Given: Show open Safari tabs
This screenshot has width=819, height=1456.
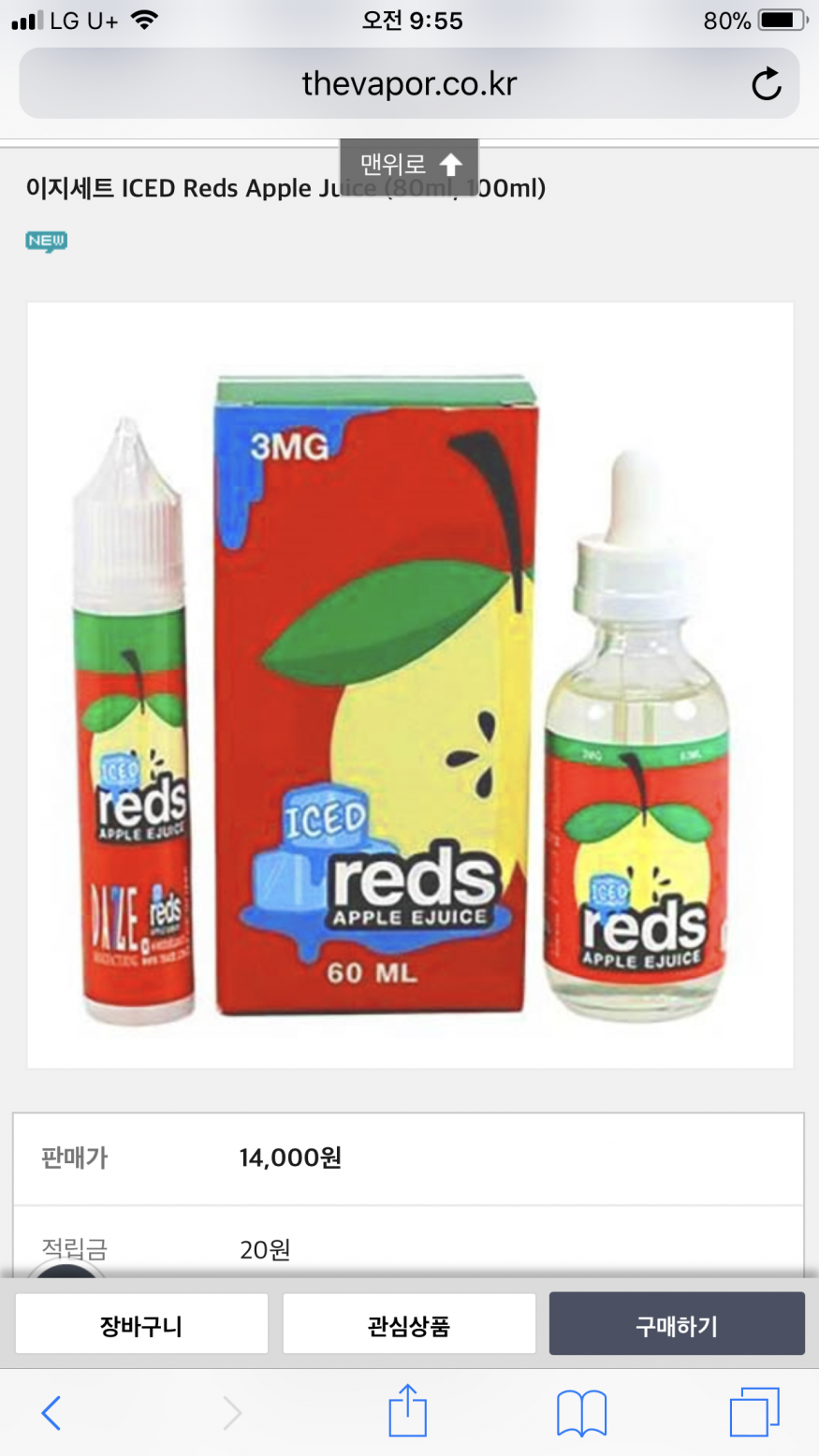Looking at the screenshot, I should pyautogui.click(x=753, y=1412).
